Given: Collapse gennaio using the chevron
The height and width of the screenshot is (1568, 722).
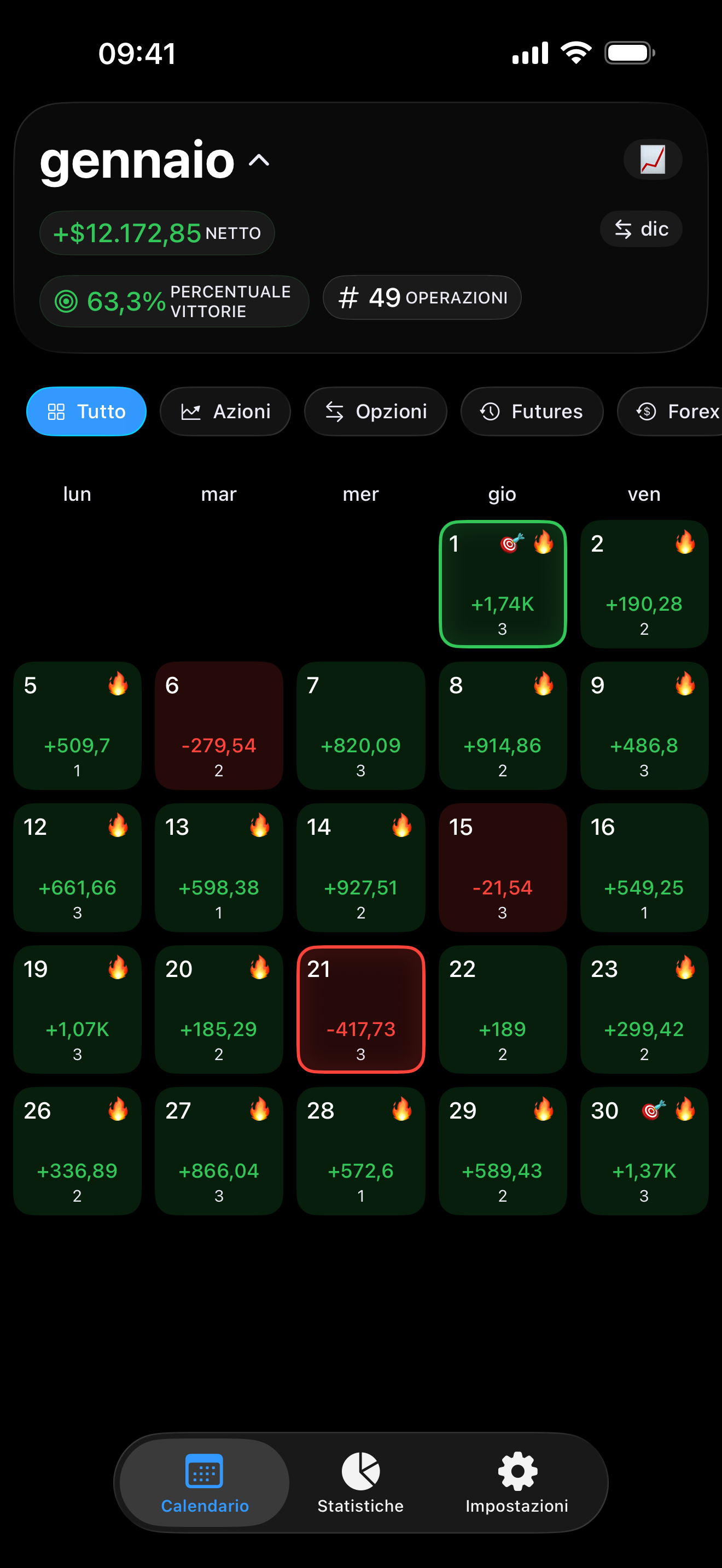Looking at the screenshot, I should [x=258, y=161].
